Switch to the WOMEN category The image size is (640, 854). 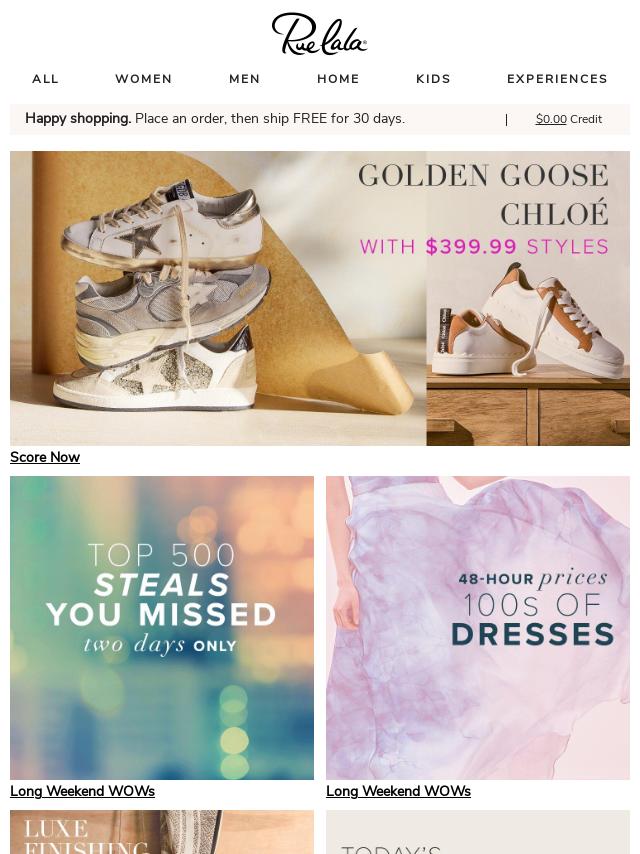(x=143, y=79)
